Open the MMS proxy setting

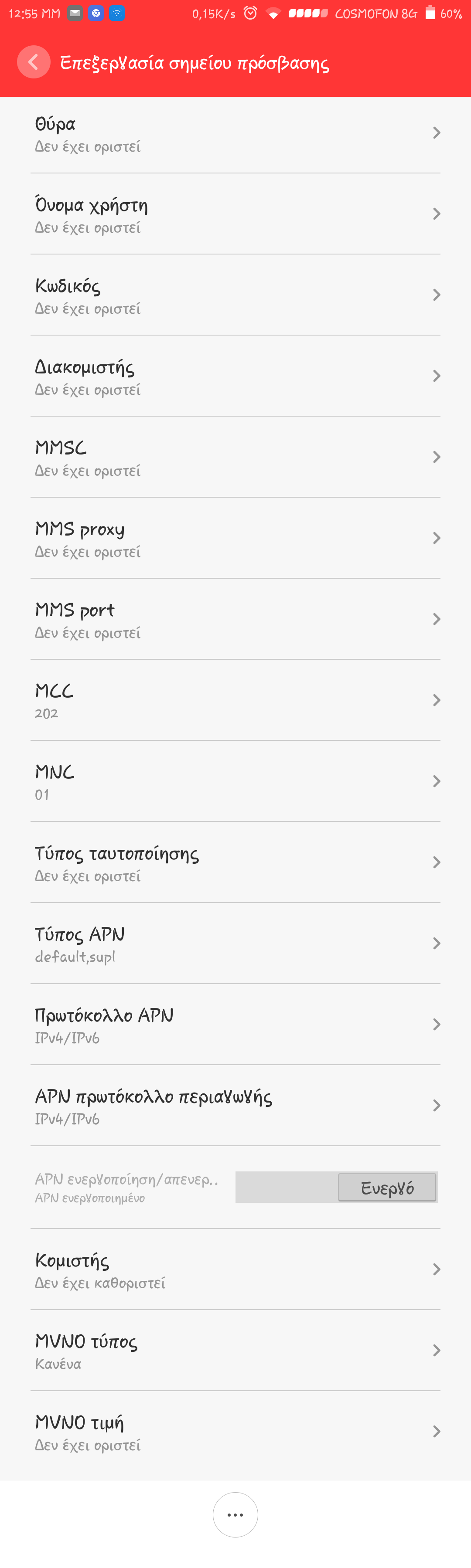point(235,539)
